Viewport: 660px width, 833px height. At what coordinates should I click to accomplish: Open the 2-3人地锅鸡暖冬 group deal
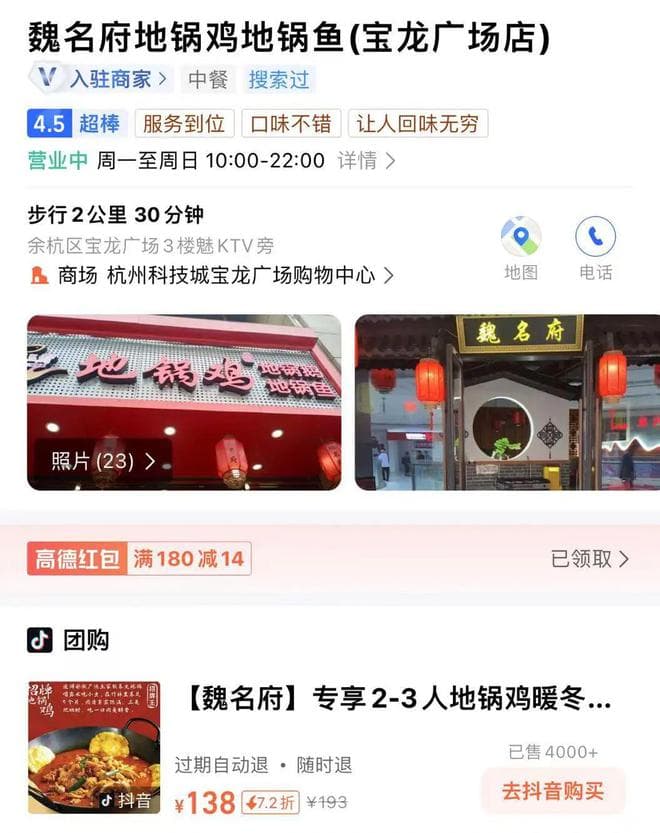click(398, 697)
